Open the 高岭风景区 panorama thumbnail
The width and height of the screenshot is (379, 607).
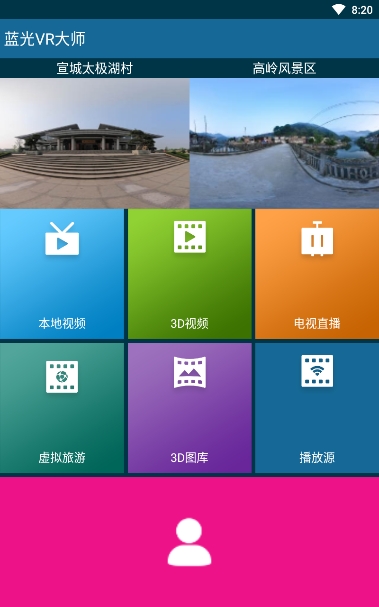[x=284, y=143]
